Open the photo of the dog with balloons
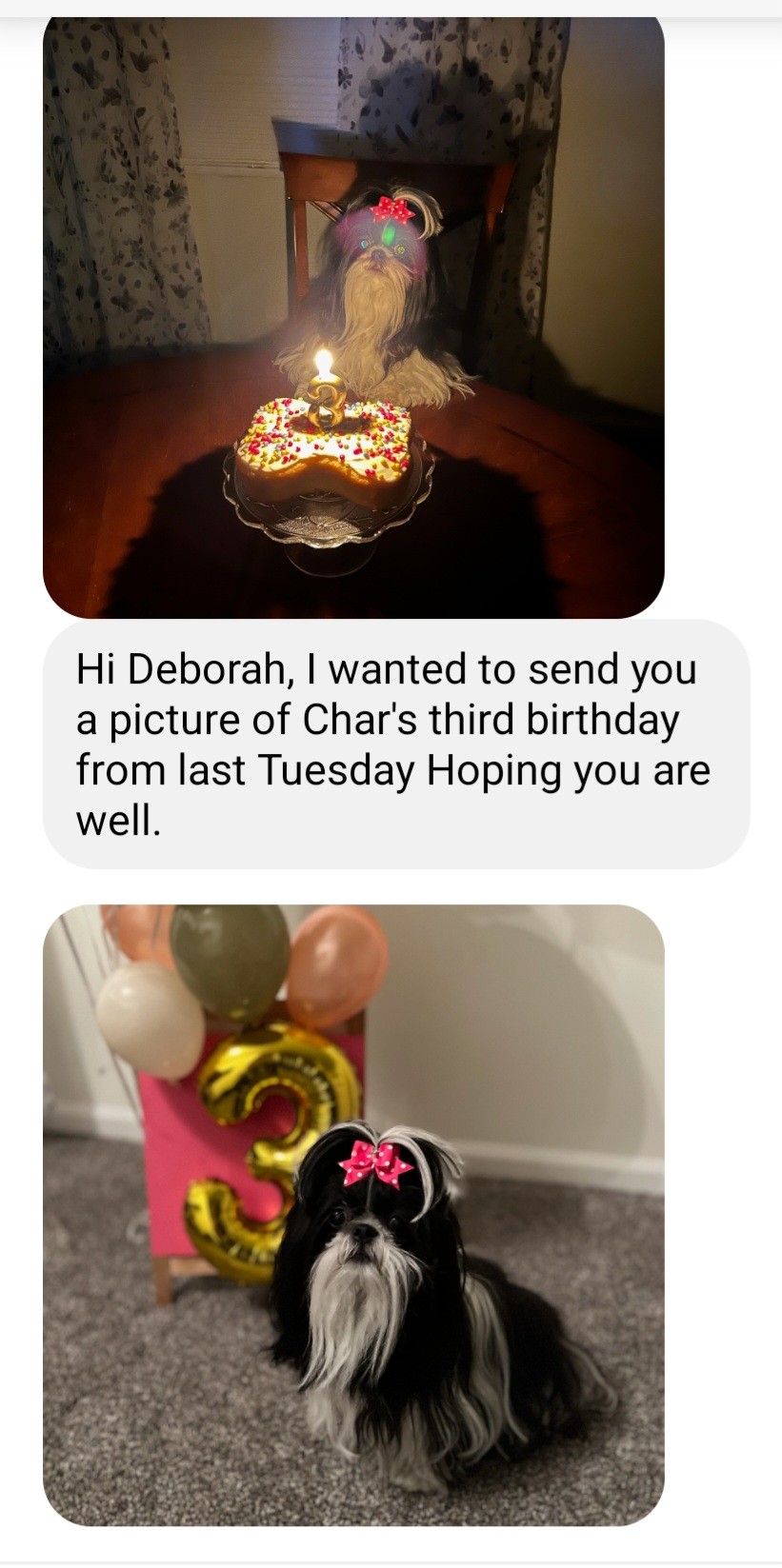The width and height of the screenshot is (782, 1568). (353, 1214)
